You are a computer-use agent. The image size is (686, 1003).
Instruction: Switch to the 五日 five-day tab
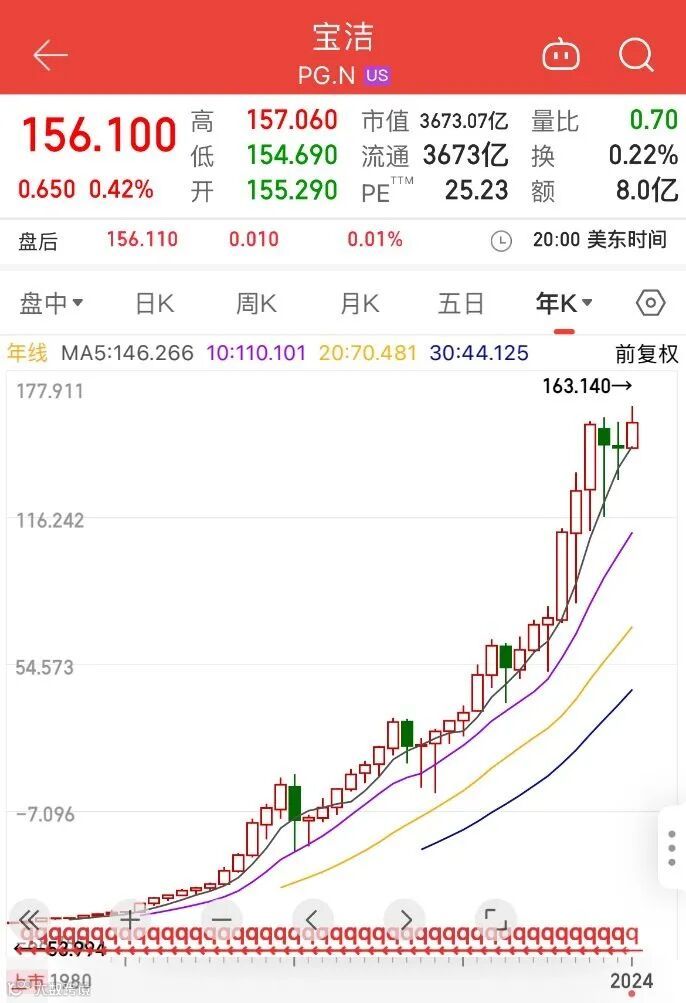pyautogui.click(x=461, y=303)
